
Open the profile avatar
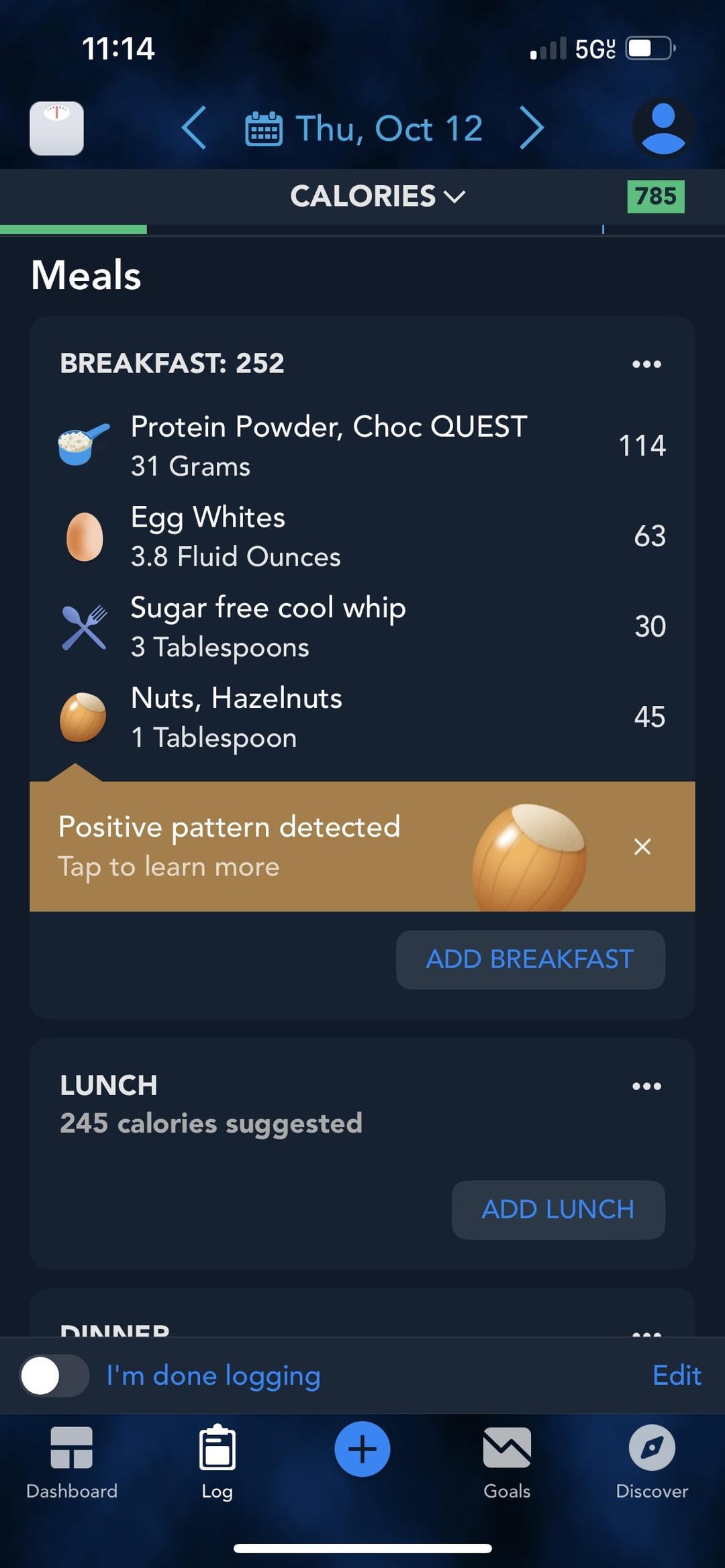(663, 128)
